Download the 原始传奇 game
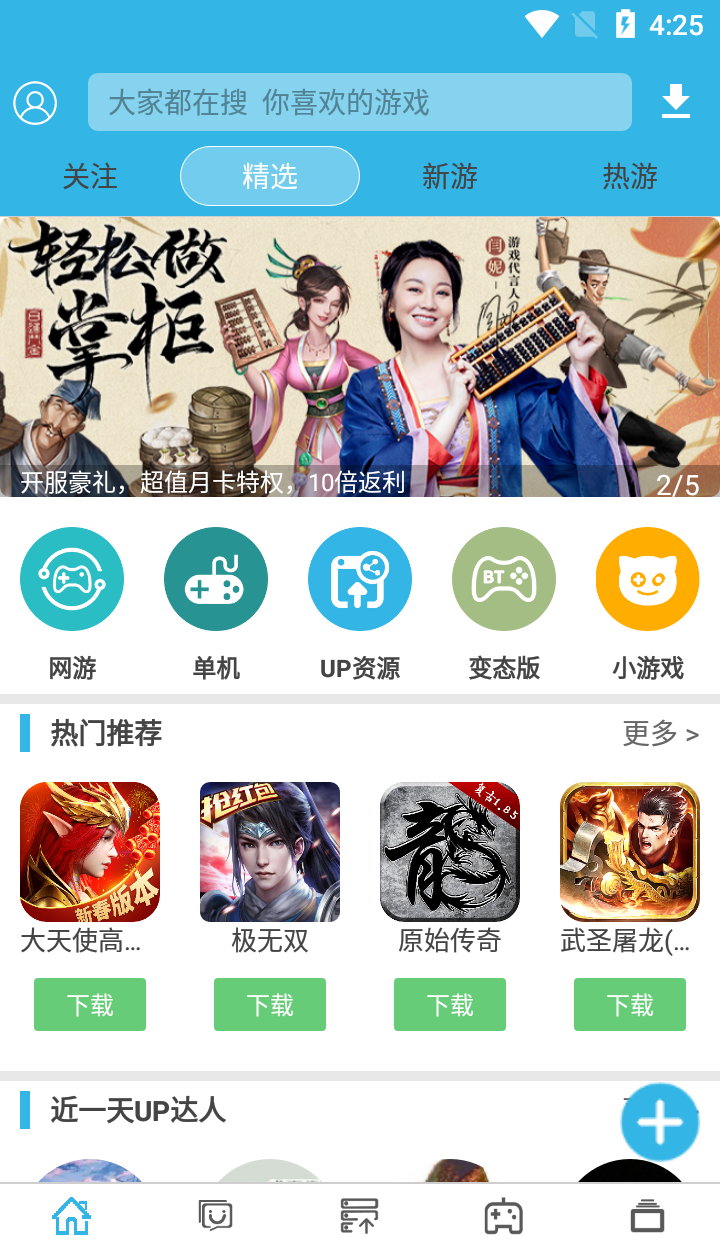 pyautogui.click(x=450, y=1004)
